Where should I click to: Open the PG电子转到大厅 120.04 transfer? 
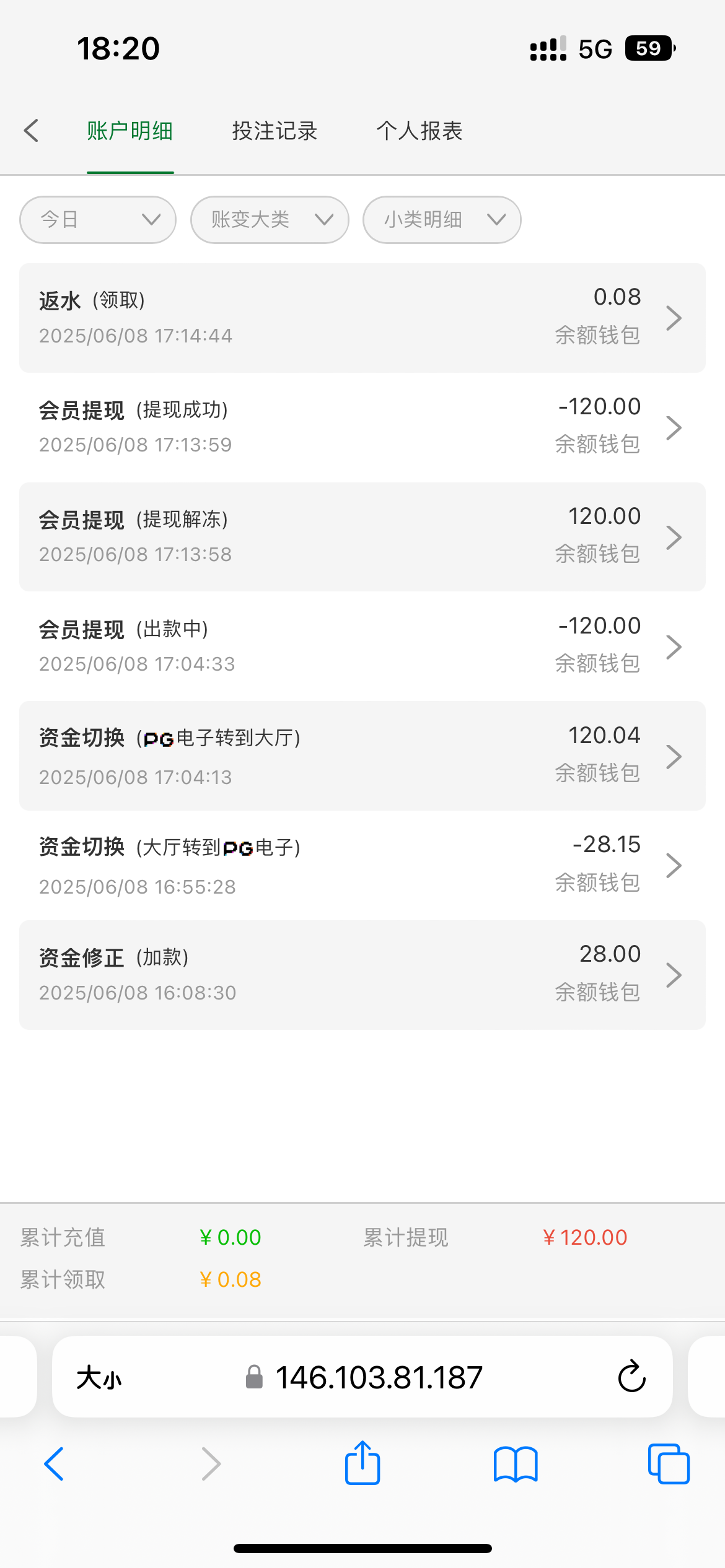(x=362, y=756)
